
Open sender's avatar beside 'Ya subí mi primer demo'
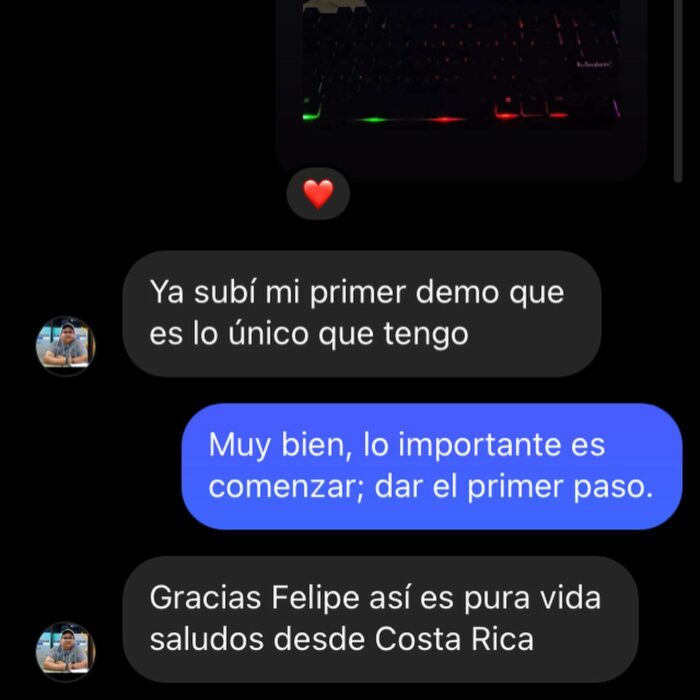click(66, 346)
